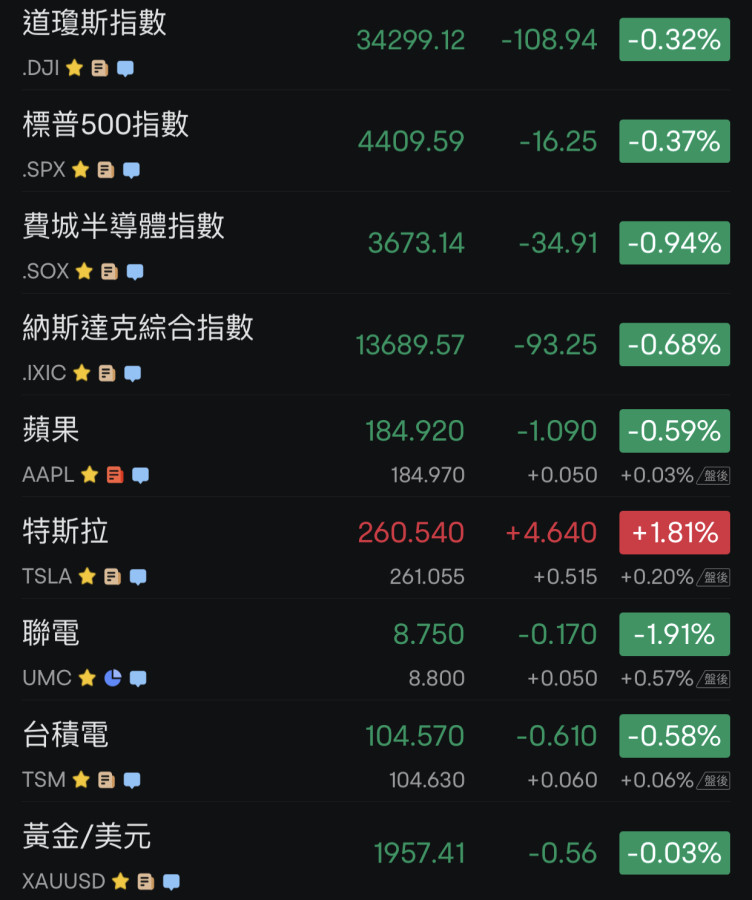
Task: Tap the 聯電 UMC stock row
Action: click(52, 634)
